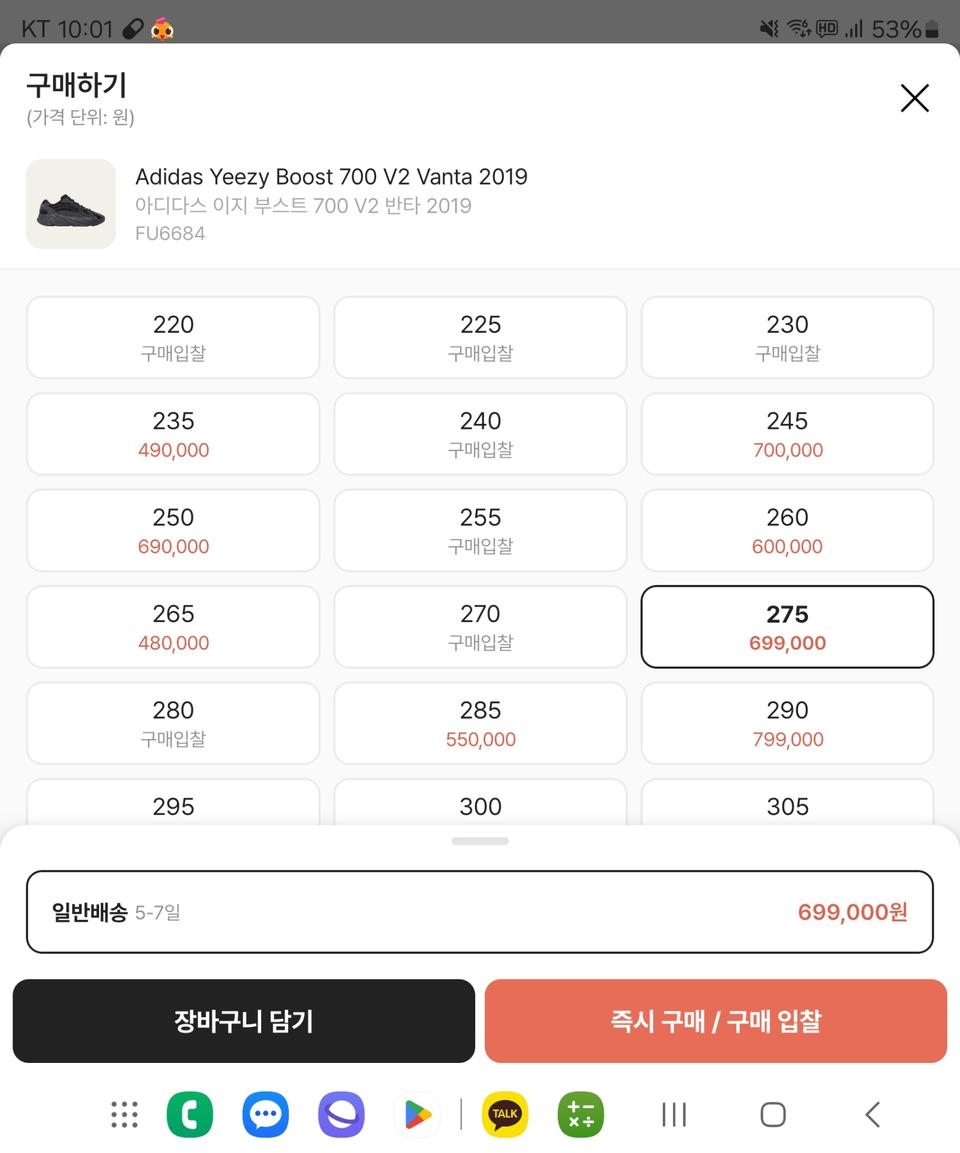Screen dimensions: 960x1153
Task: Close the 구매하기 purchase sheet
Action: click(x=914, y=98)
